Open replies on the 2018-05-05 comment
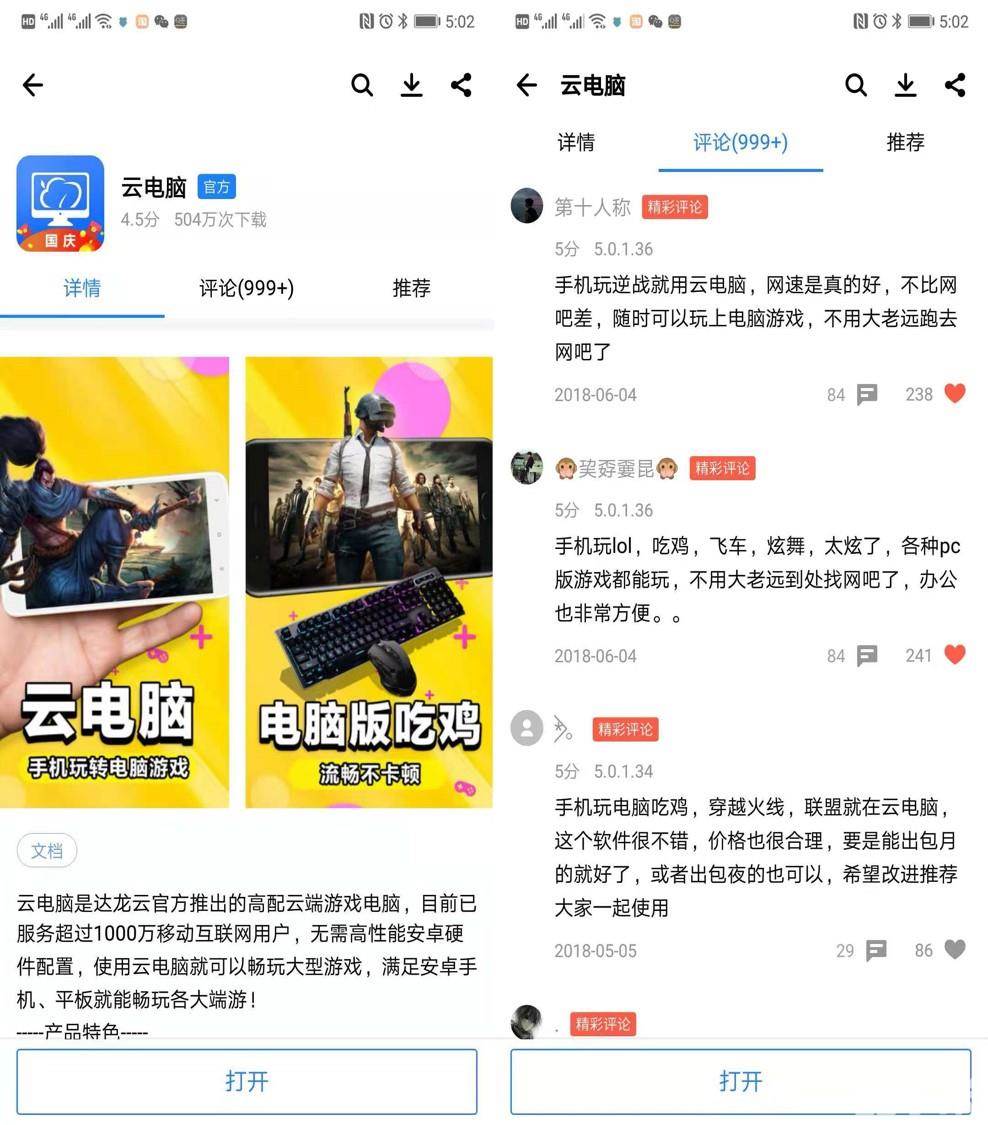 point(876,950)
